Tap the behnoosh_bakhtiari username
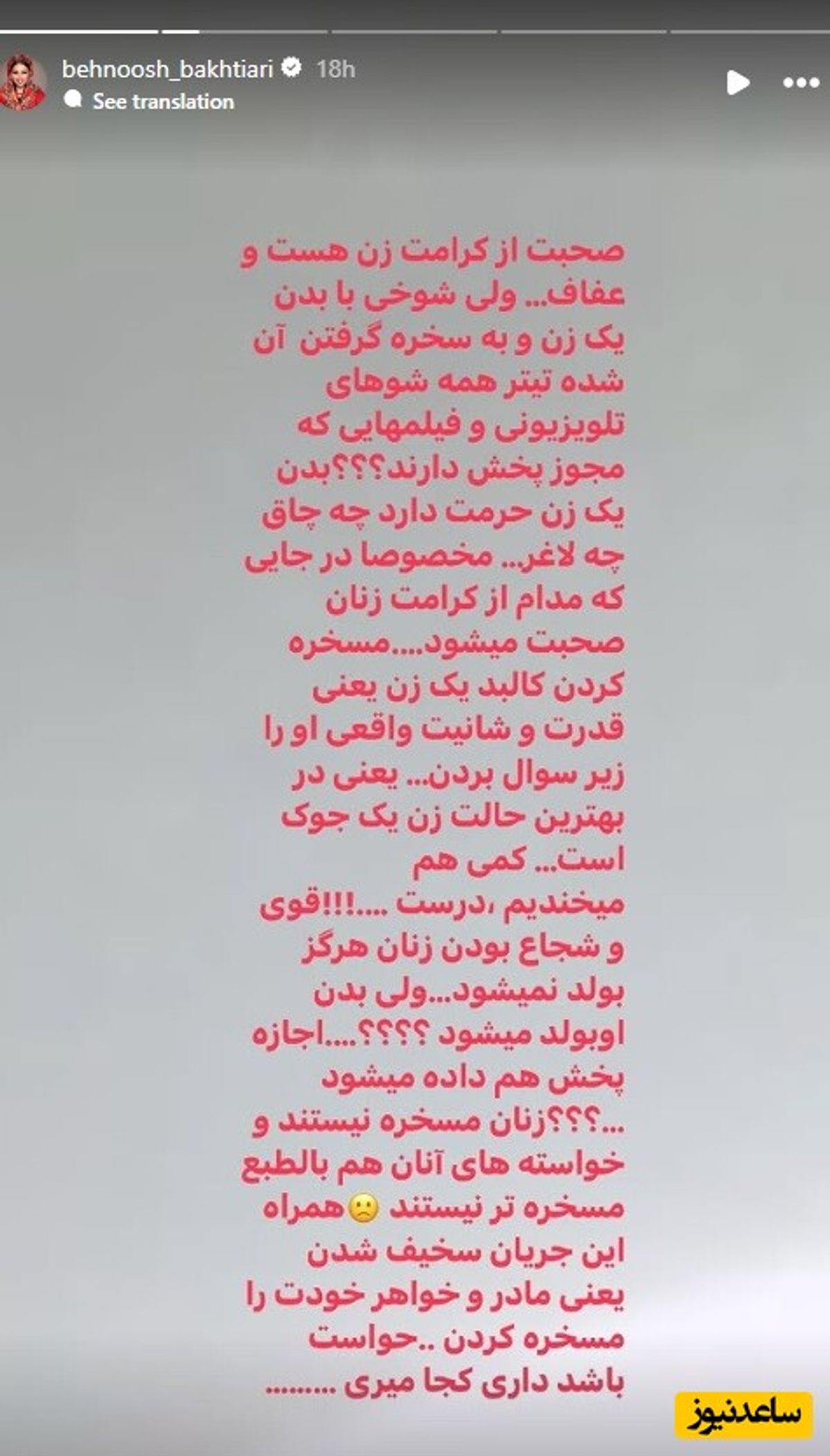 tap(167, 69)
